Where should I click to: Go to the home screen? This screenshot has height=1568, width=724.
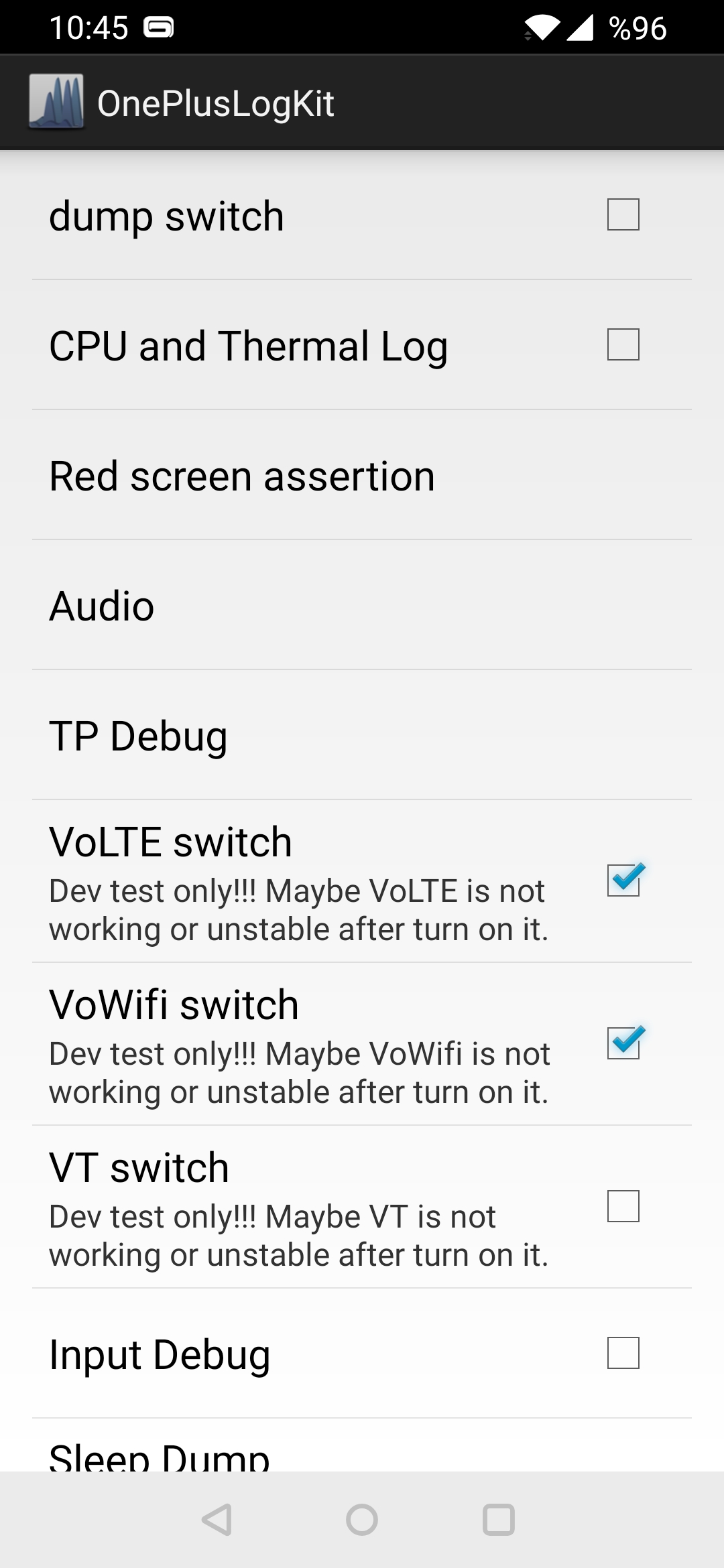tap(362, 1520)
